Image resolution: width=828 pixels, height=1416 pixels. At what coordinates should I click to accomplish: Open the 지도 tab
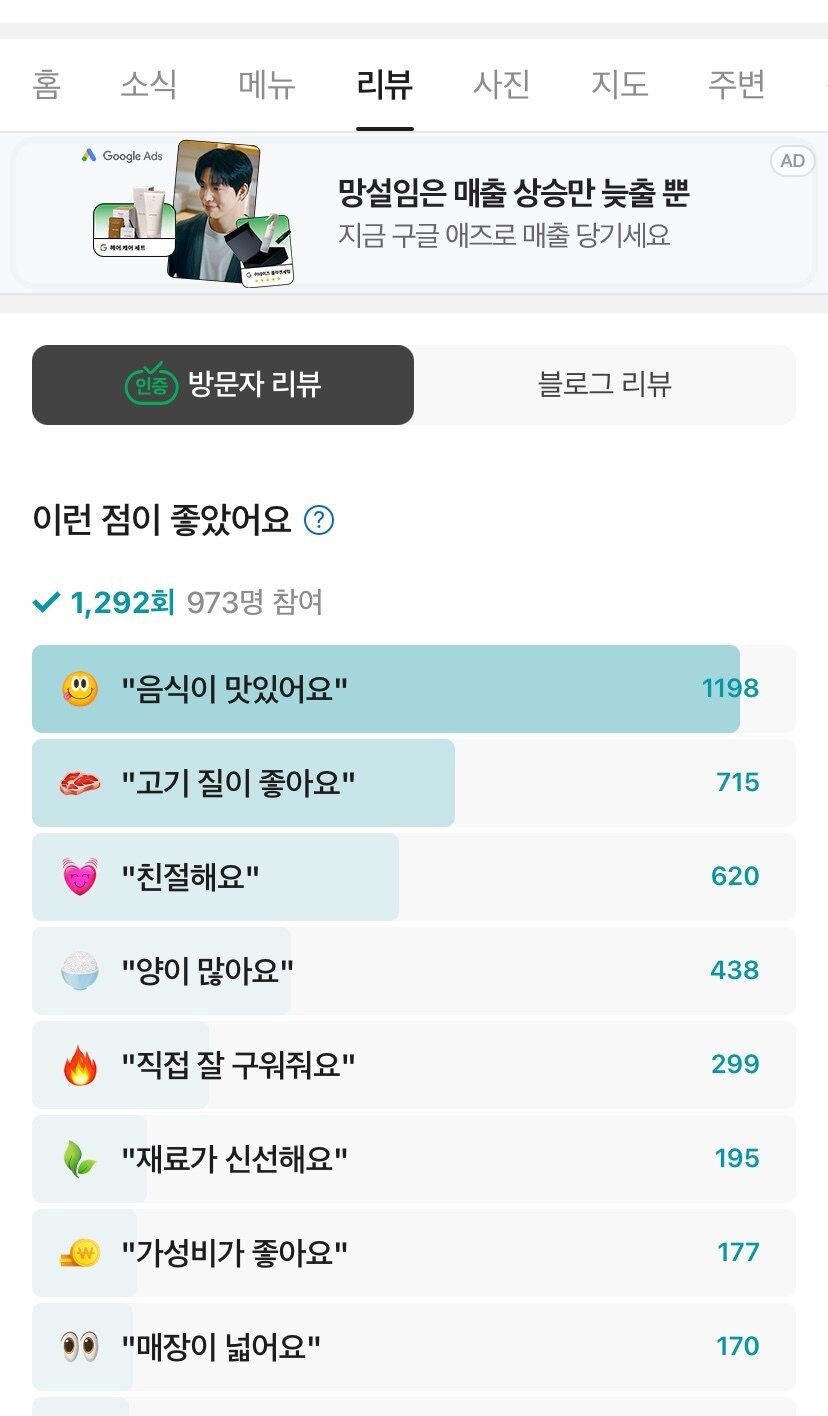tap(619, 86)
